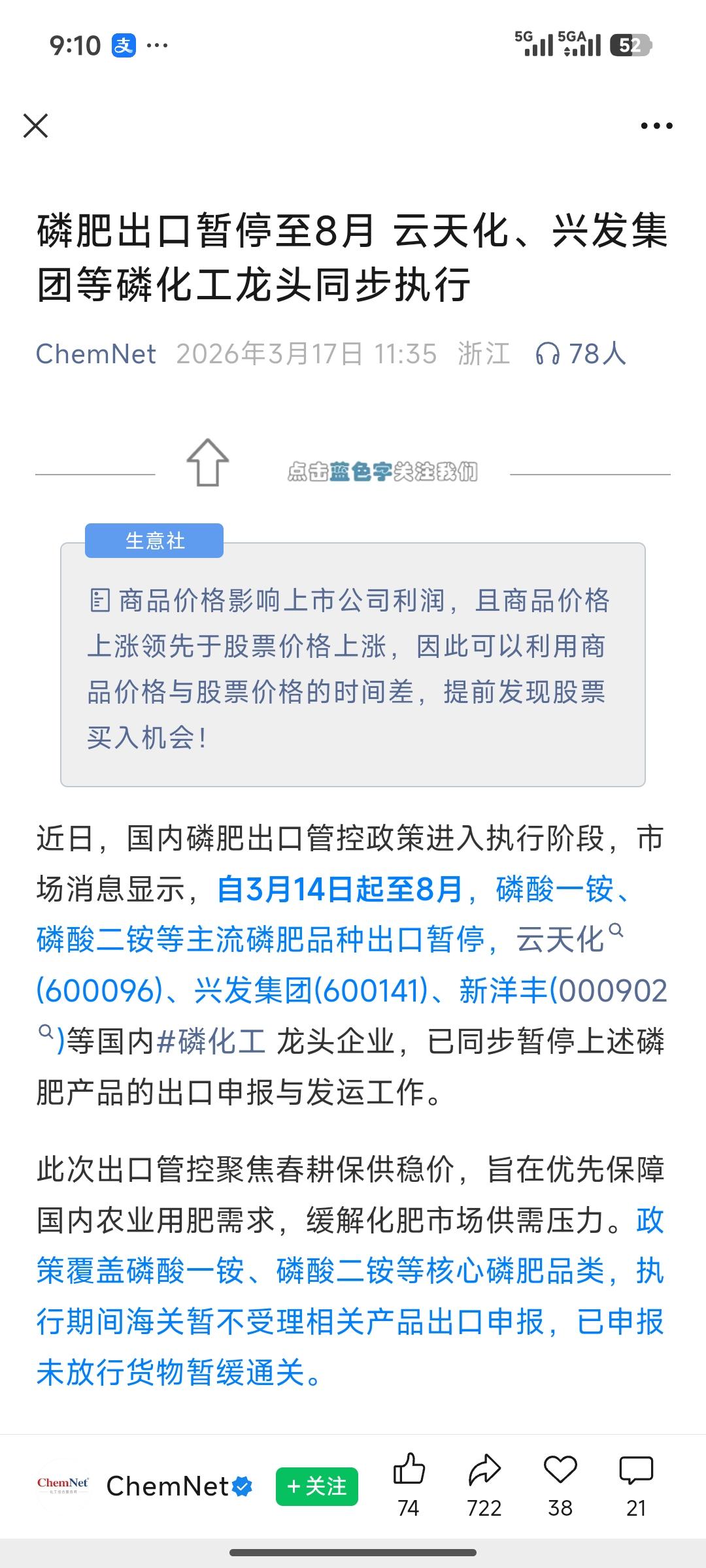This screenshot has height=1568, width=706.
Task: Tap the 生意社 label on the quote card
Action: click(x=154, y=541)
